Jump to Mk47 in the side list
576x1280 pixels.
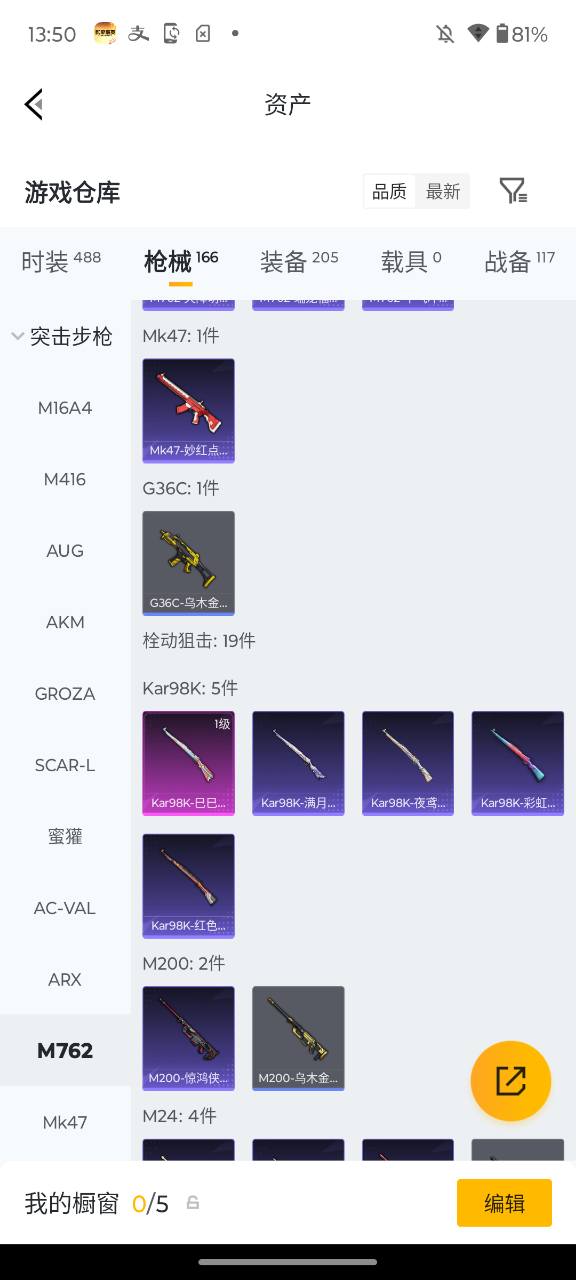coord(65,1122)
